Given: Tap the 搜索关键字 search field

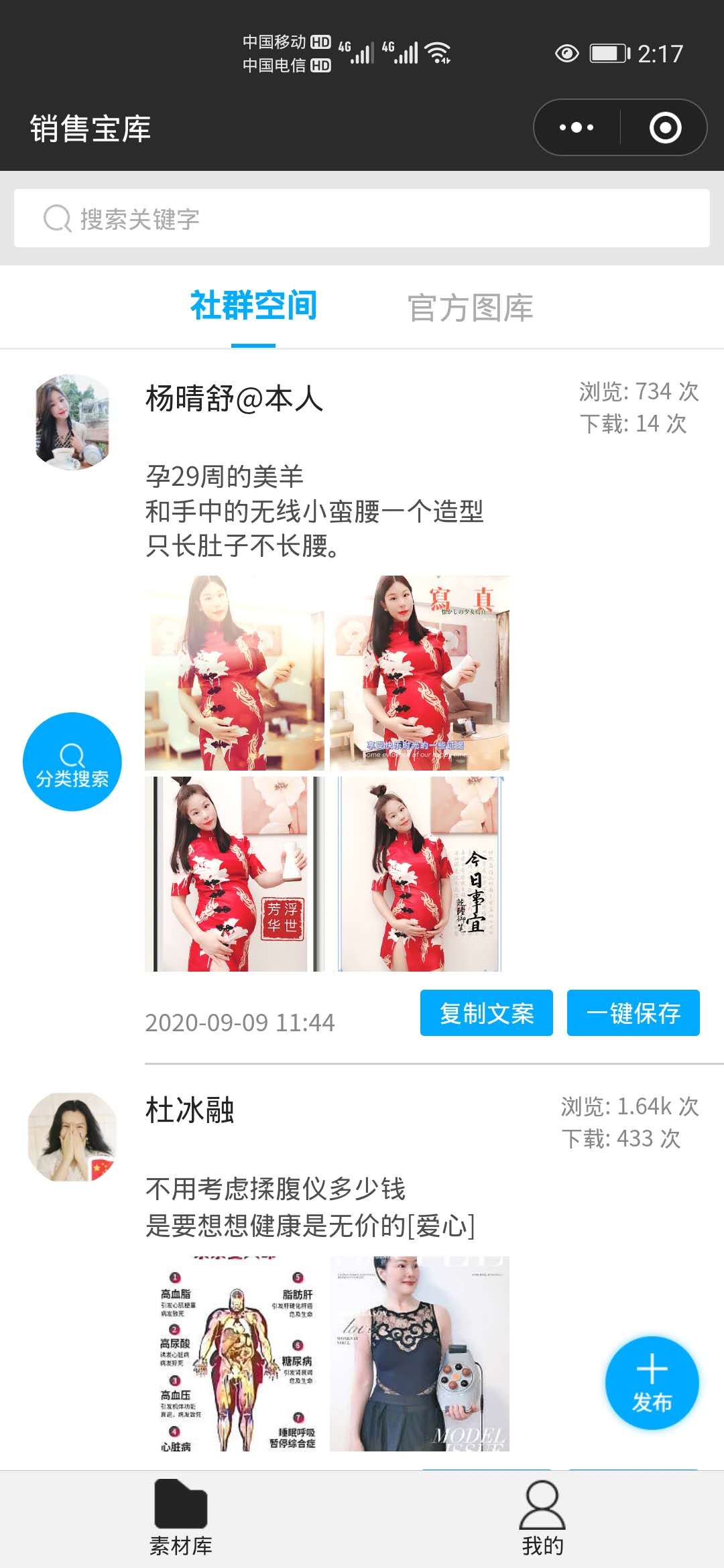Looking at the screenshot, I should pyautogui.click(x=362, y=218).
